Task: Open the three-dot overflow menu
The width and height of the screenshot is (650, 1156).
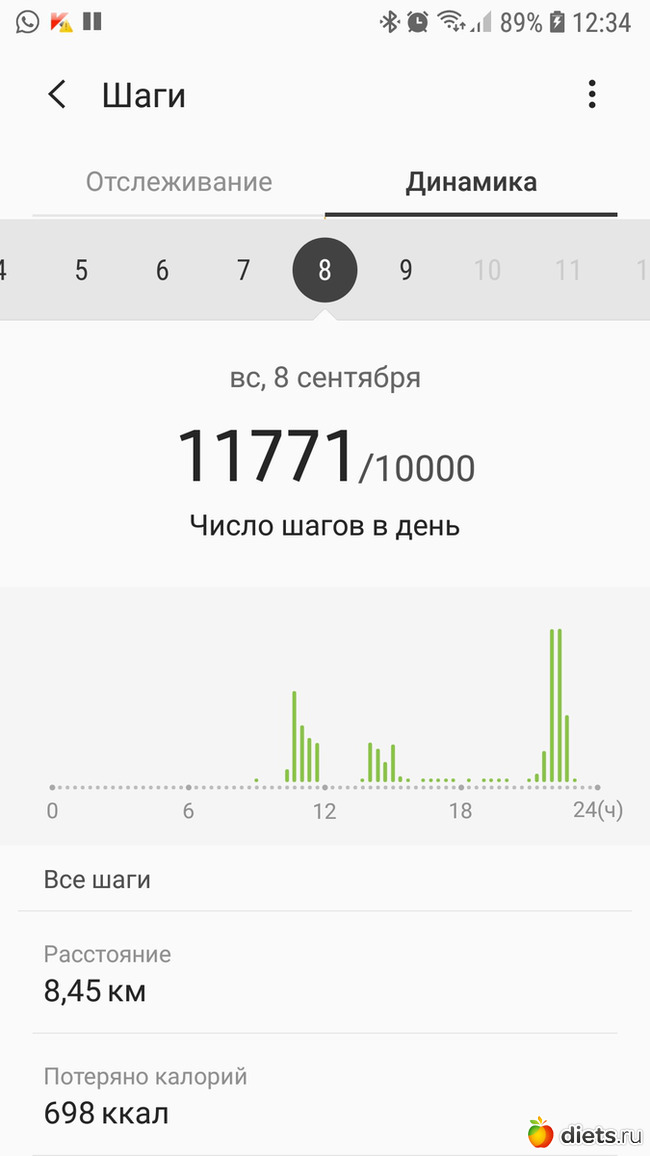Action: (x=592, y=95)
